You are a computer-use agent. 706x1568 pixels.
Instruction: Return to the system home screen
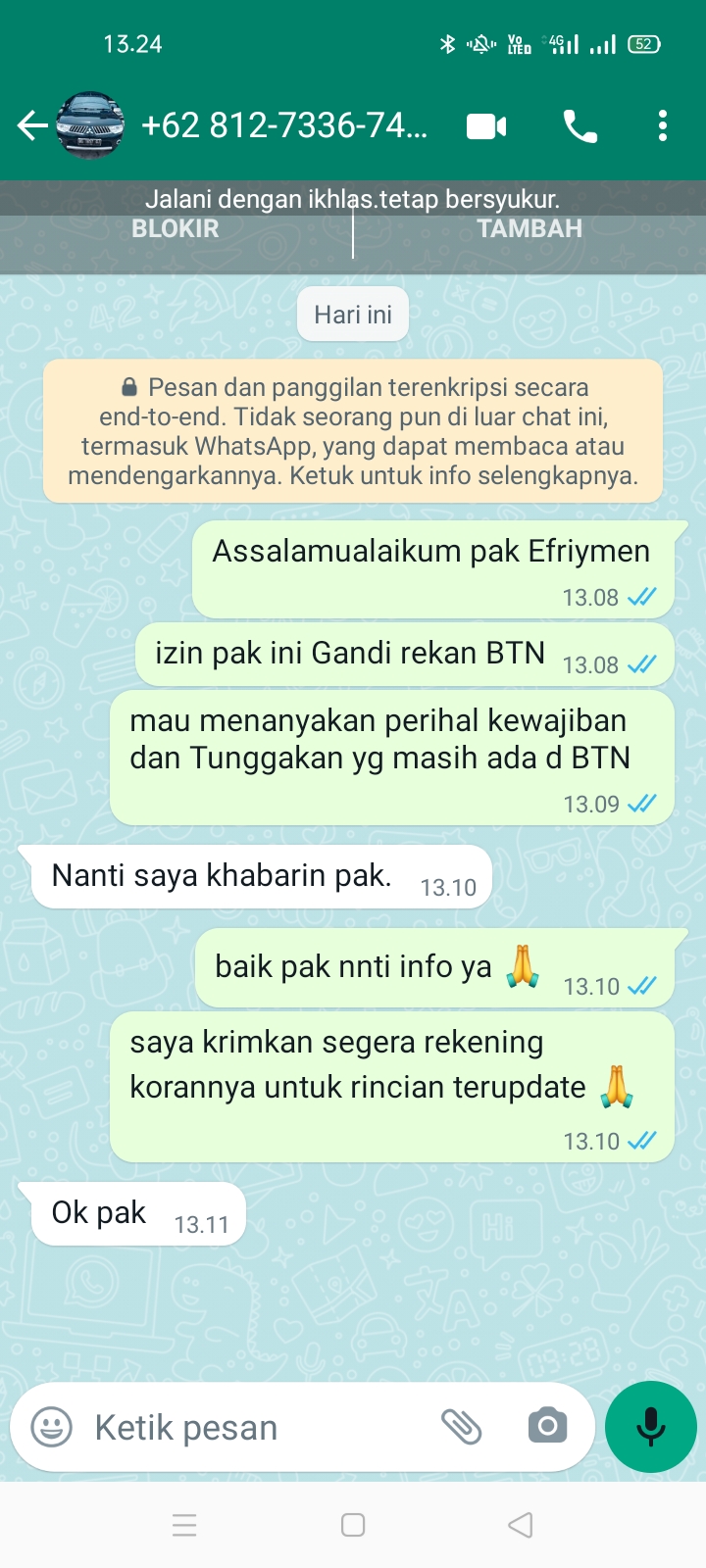pyautogui.click(x=353, y=1525)
